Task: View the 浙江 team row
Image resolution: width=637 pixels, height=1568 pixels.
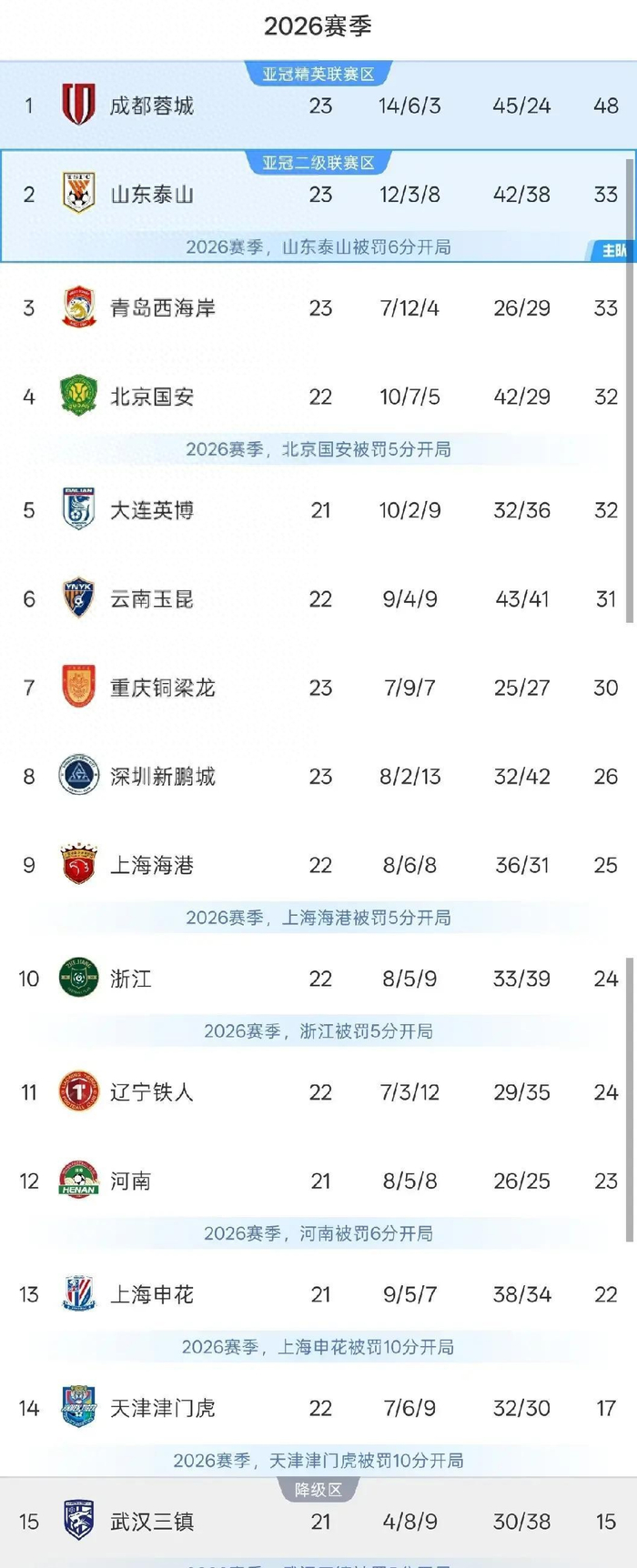Action: click(318, 979)
